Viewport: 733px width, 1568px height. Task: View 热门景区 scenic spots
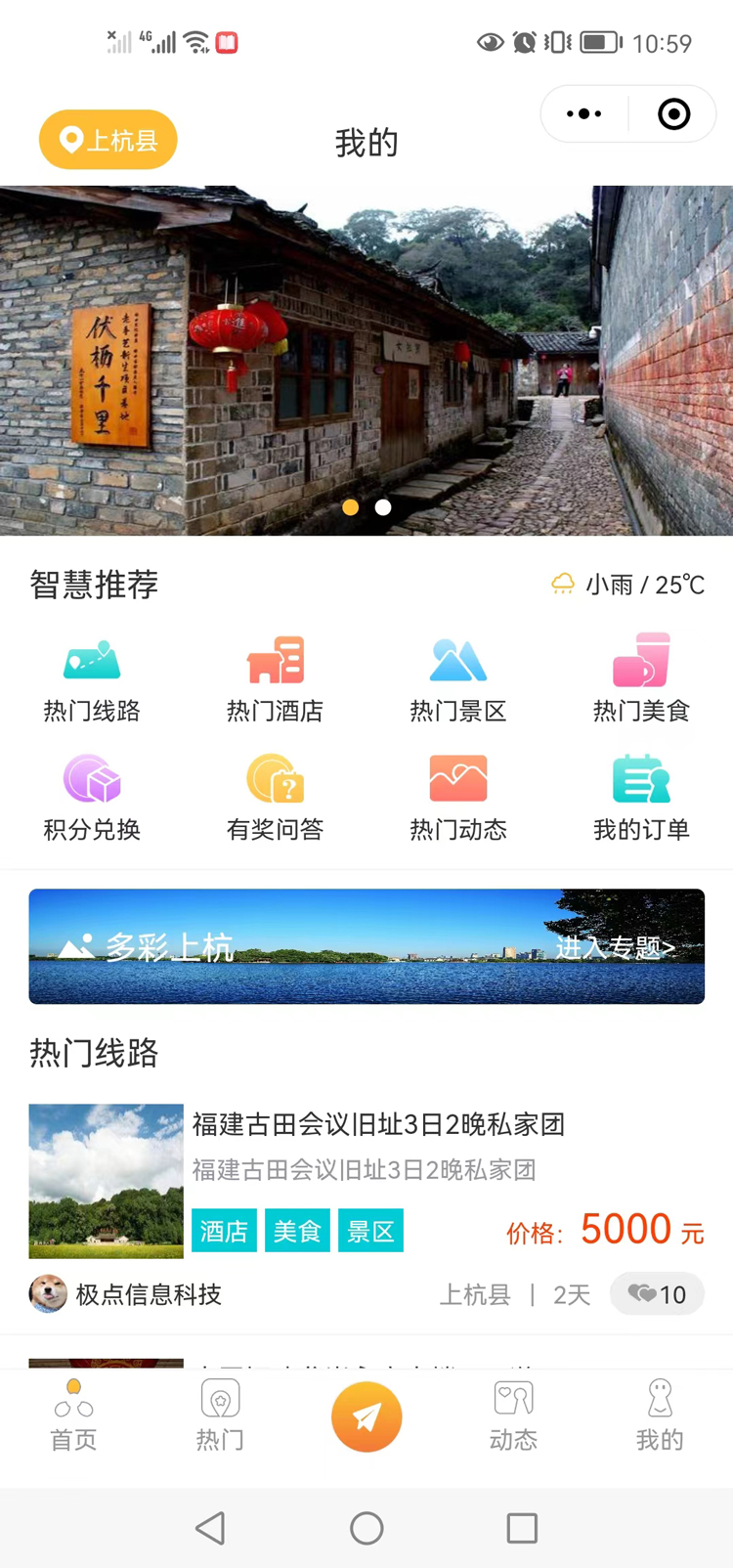tap(457, 679)
